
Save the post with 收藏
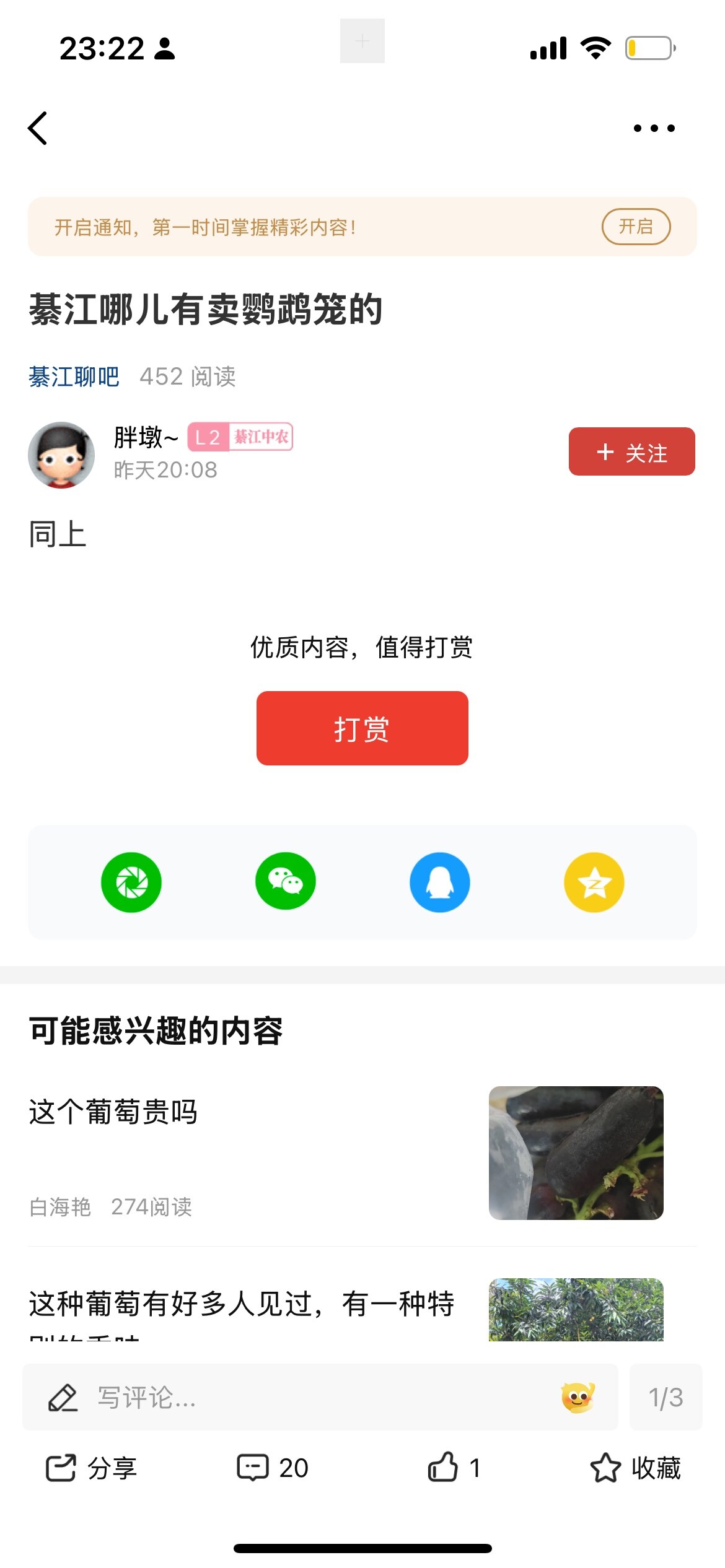coord(636,1468)
